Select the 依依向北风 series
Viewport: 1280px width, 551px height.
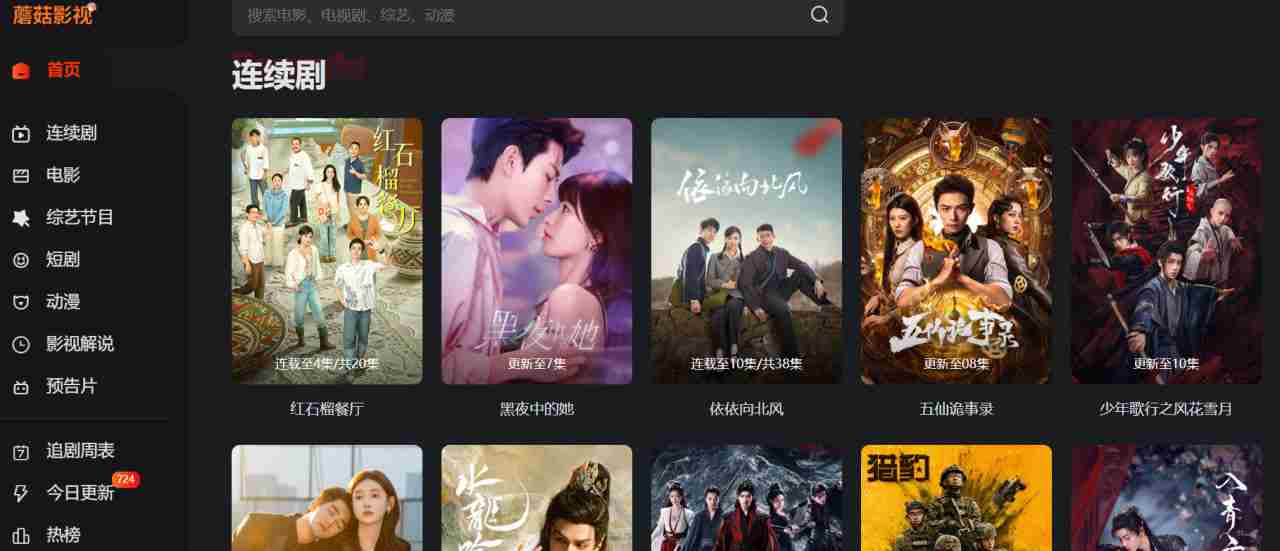click(747, 251)
